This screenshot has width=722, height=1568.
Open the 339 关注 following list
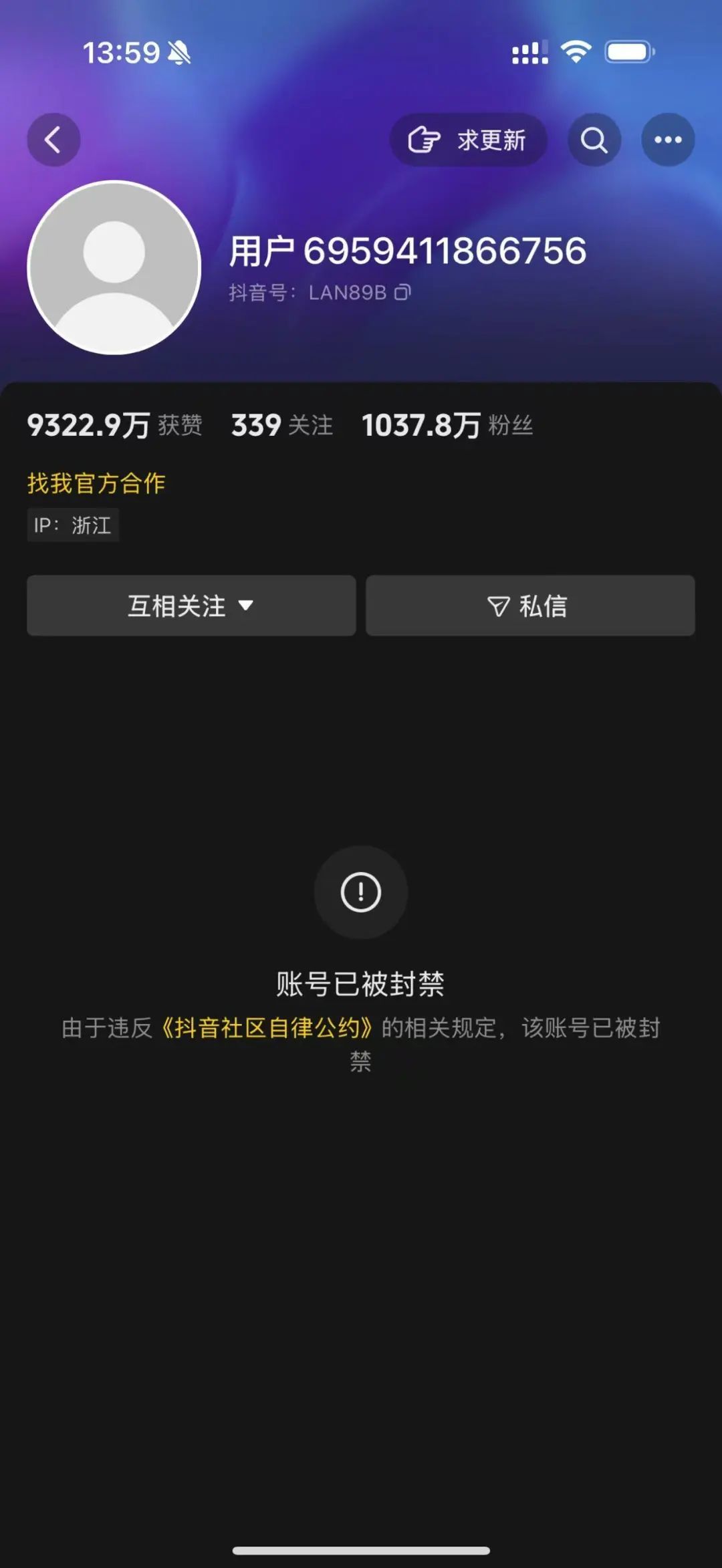click(281, 425)
